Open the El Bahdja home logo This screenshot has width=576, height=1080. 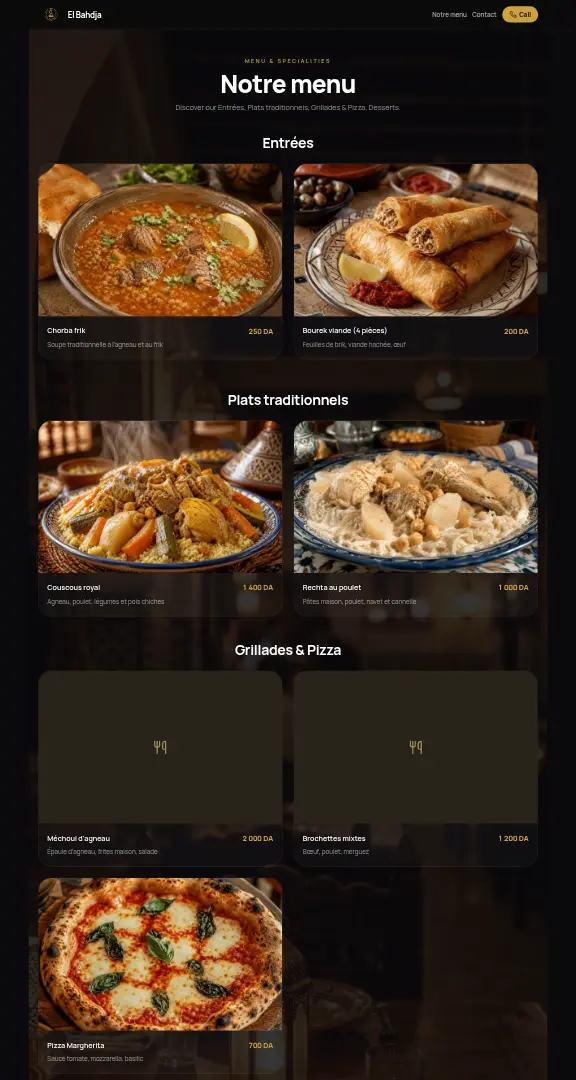[72, 14]
